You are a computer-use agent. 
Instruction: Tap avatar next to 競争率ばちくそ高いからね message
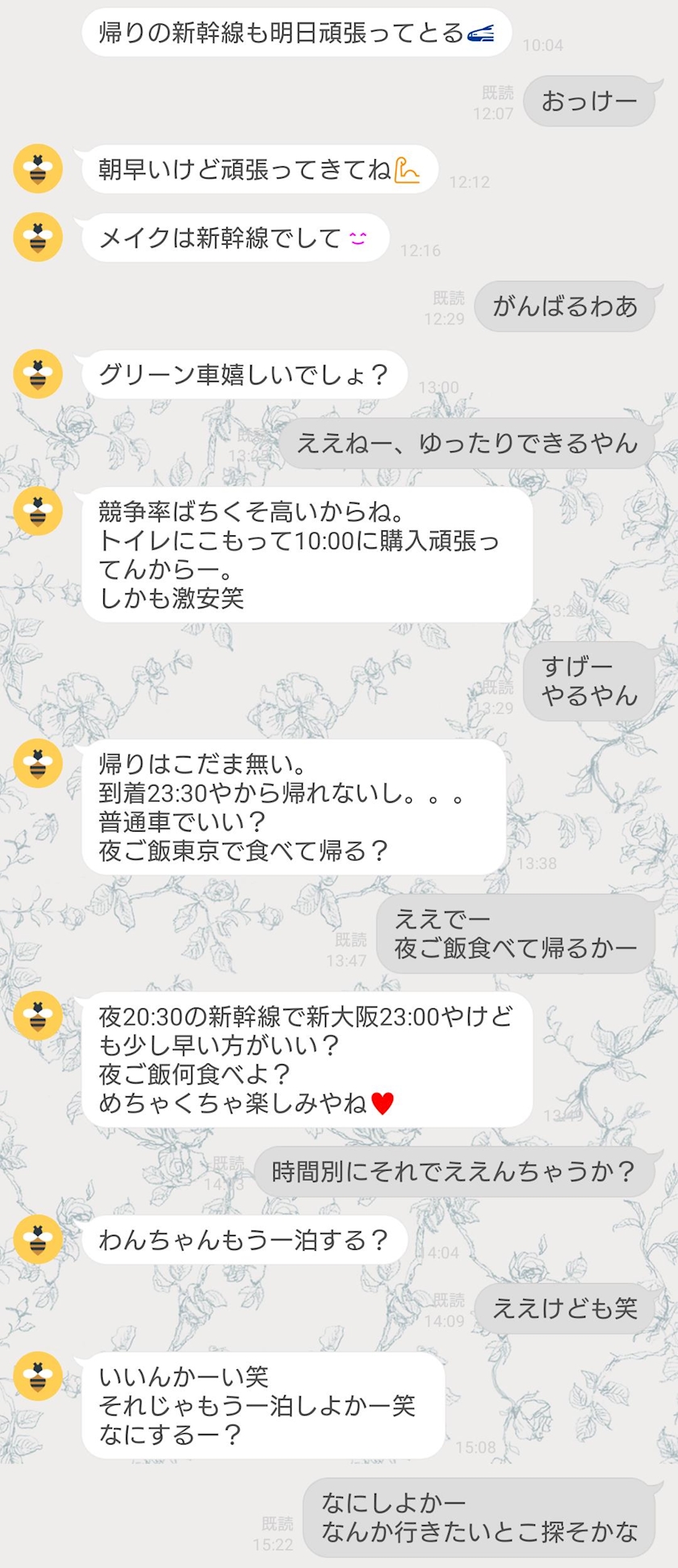pos(38,511)
